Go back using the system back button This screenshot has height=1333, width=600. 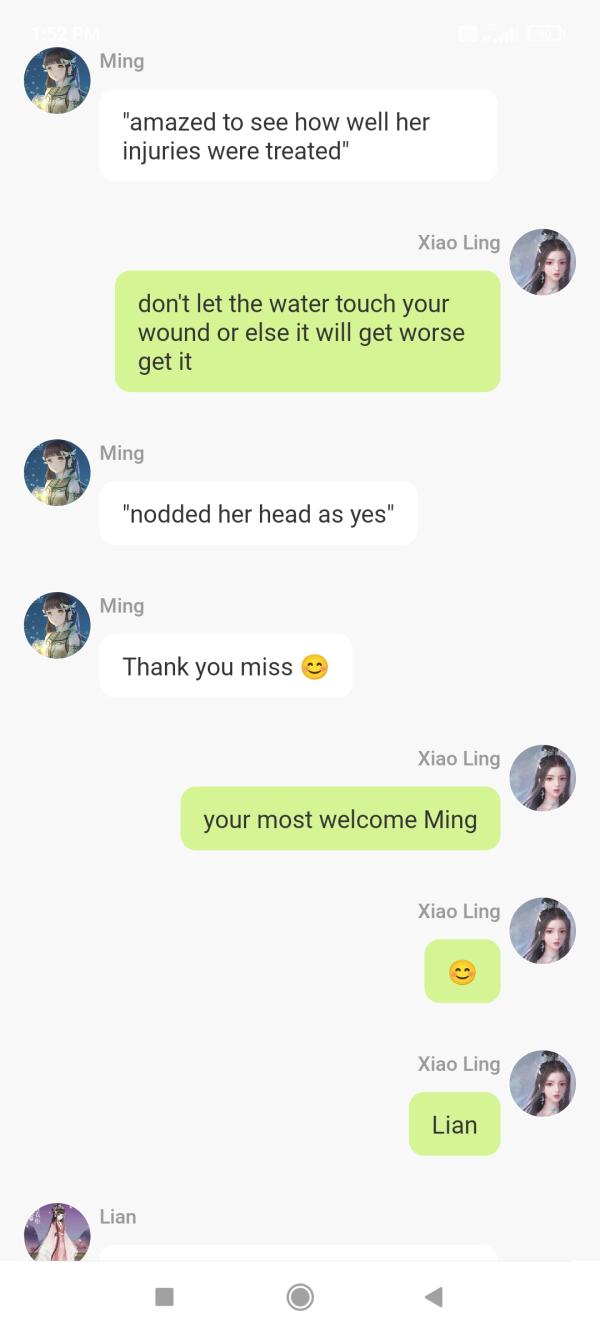pyautogui.click(x=433, y=1297)
